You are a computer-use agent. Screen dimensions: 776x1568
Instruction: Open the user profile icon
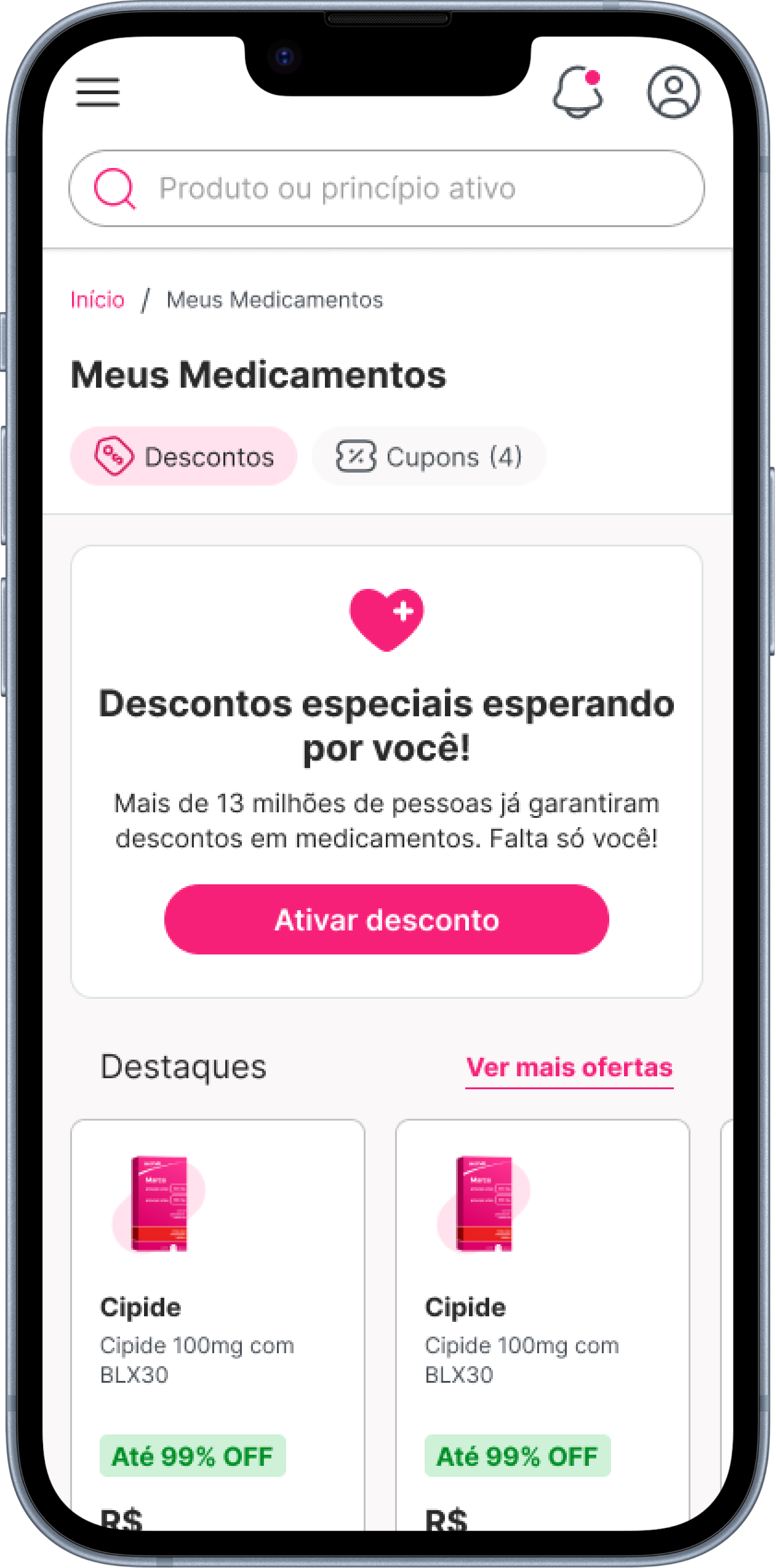[x=673, y=92]
